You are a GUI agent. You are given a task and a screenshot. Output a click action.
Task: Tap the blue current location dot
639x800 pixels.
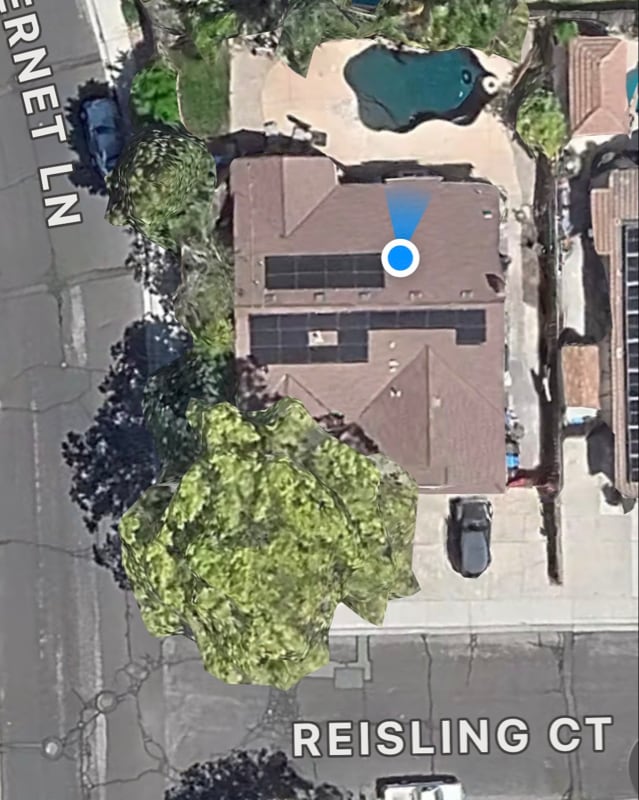tap(400, 258)
